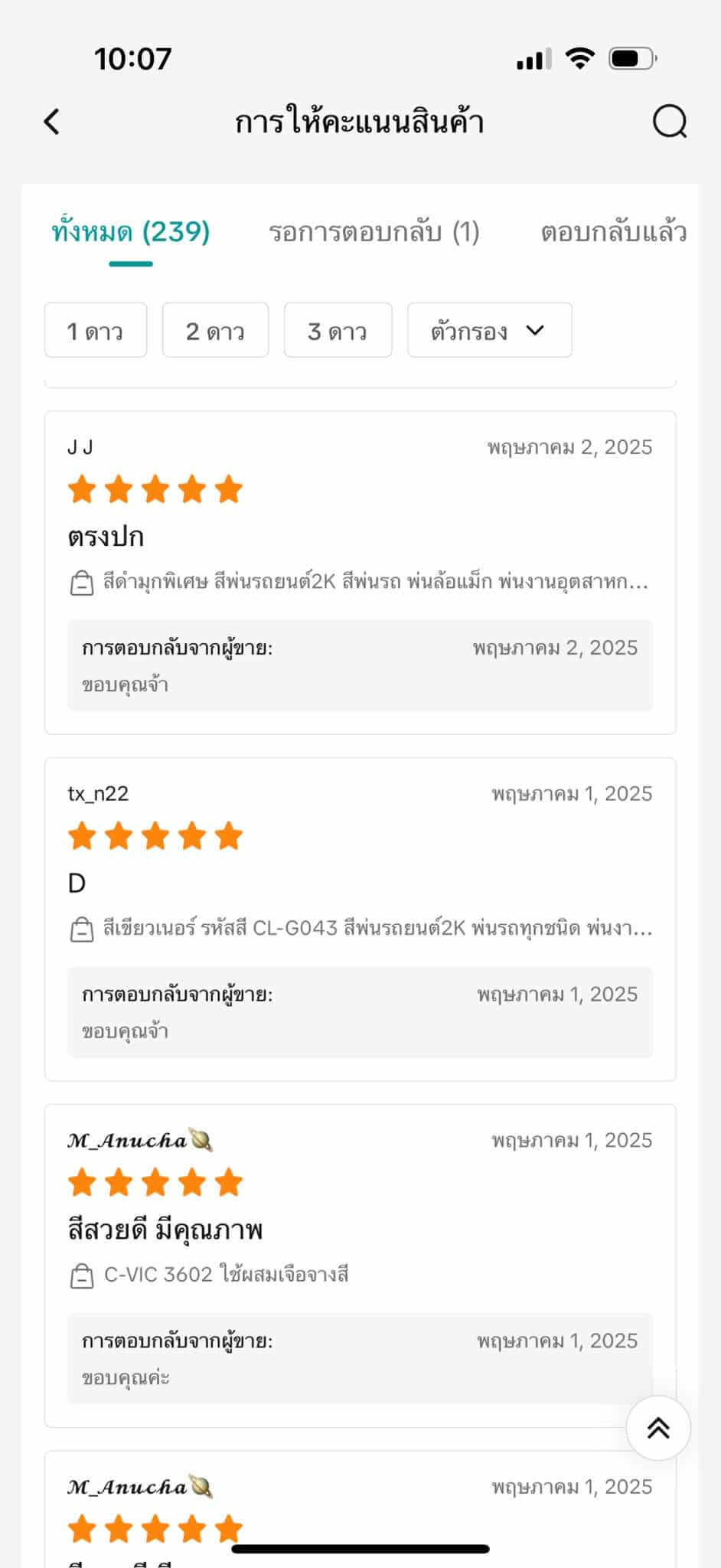Viewport: 721px width, 1568px height.
Task: Open the C-VIC 3602 product link
Action: click(x=226, y=1275)
